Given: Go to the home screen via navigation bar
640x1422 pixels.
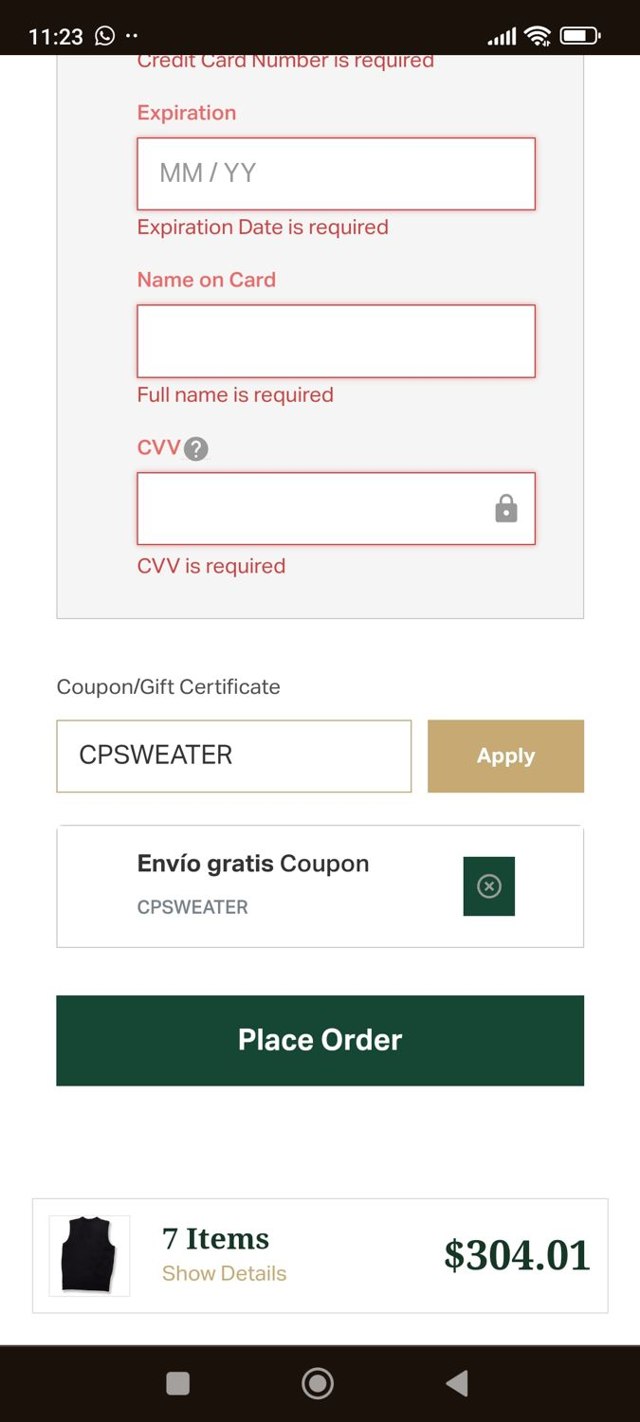Looking at the screenshot, I should (x=317, y=1383).
